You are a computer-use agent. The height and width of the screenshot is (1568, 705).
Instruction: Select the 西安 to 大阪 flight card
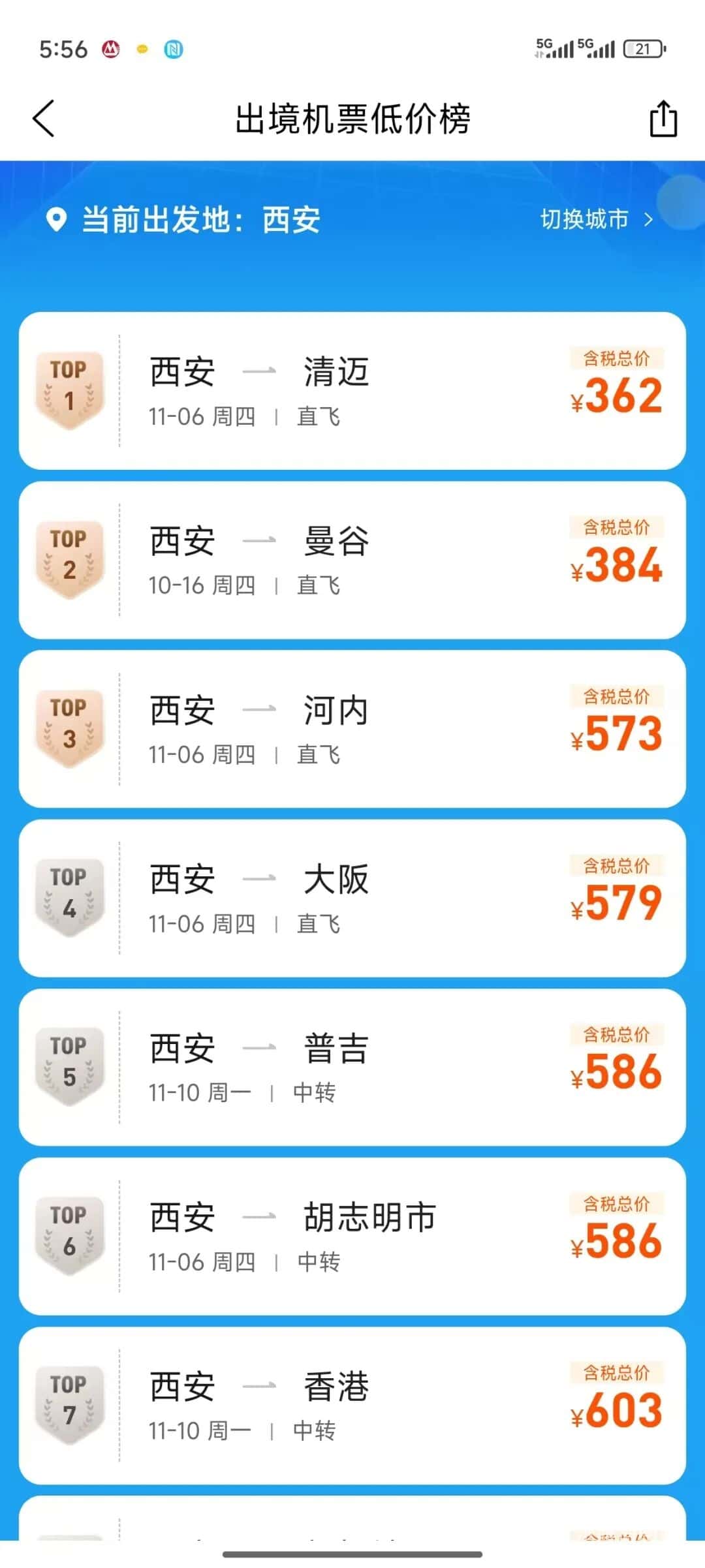click(x=352, y=898)
